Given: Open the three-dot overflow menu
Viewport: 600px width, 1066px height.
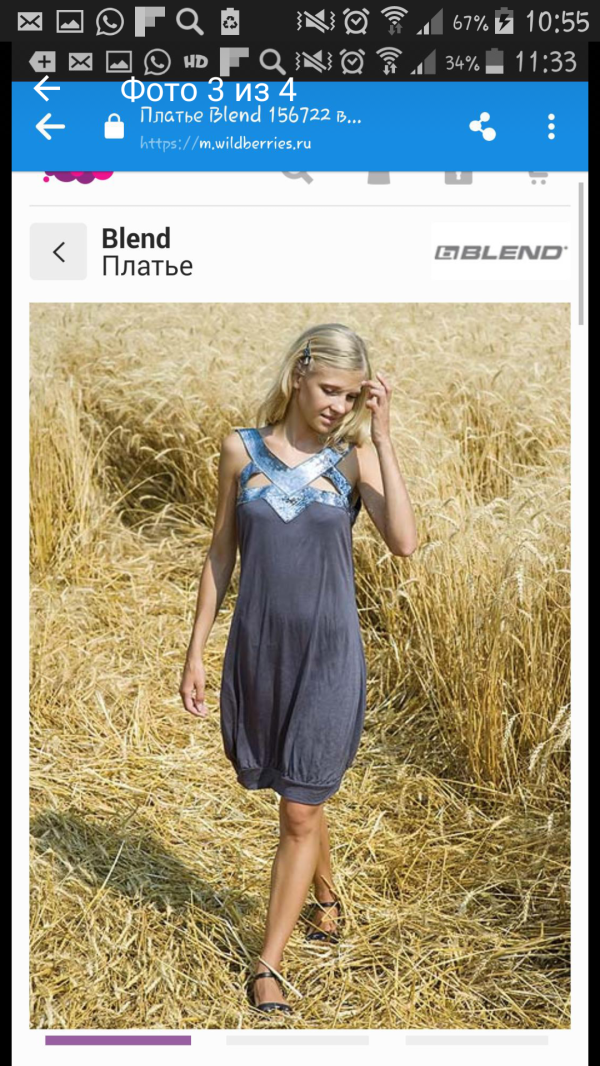Looking at the screenshot, I should [x=551, y=126].
